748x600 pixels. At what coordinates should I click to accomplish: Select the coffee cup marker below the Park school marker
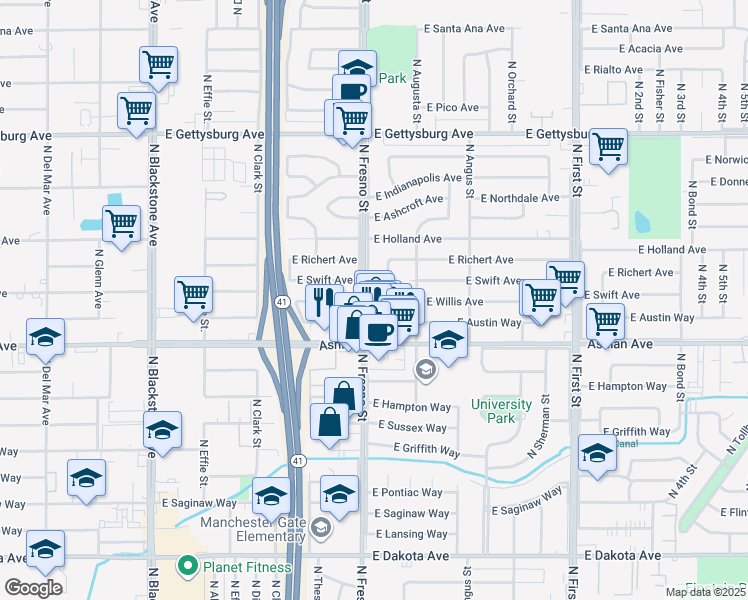(352, 91)
